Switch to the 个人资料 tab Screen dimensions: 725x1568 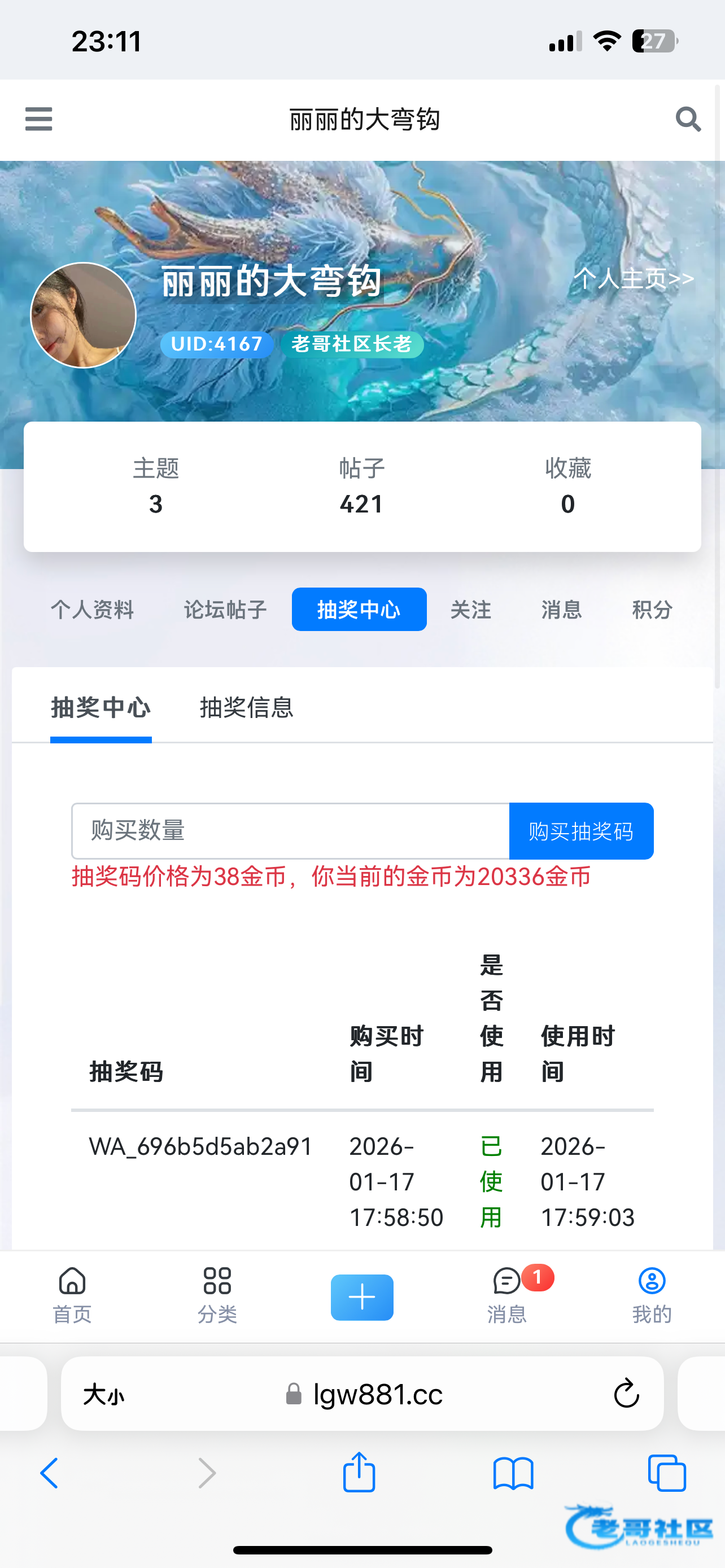92,609
